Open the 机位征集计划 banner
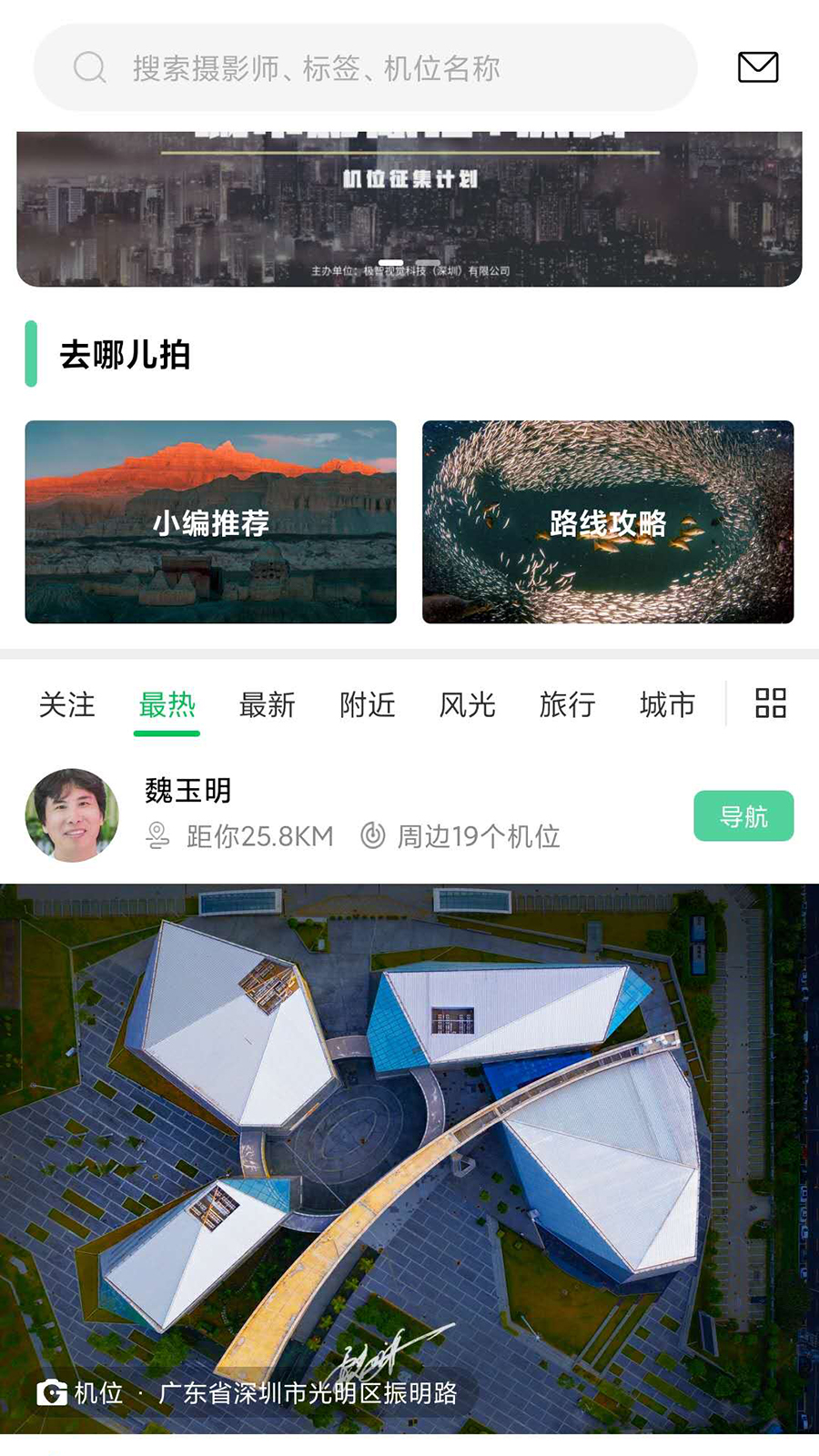 pyautogui.click(x=409, y=209)
